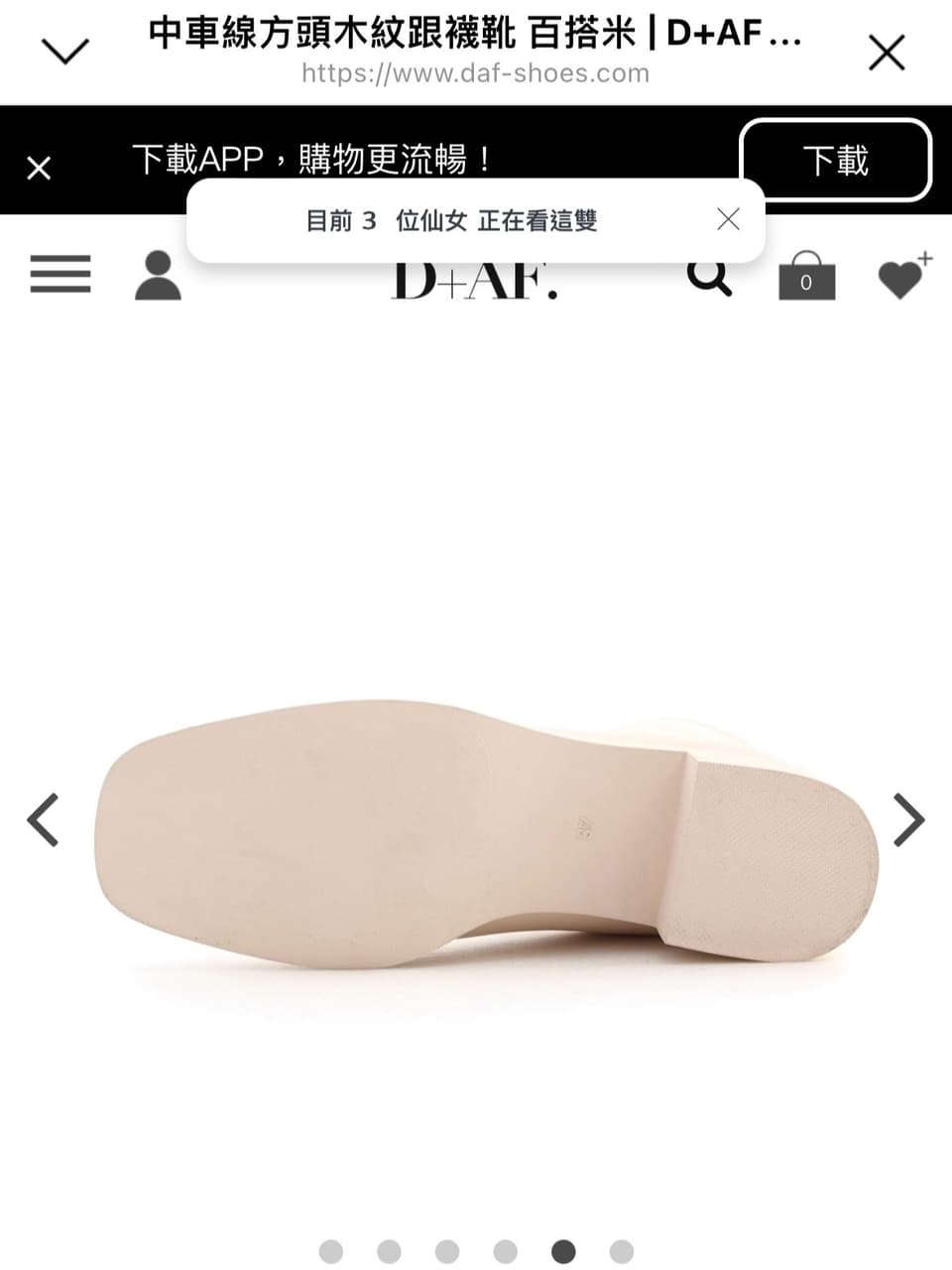Open the shopping bag

coord(806,276)
